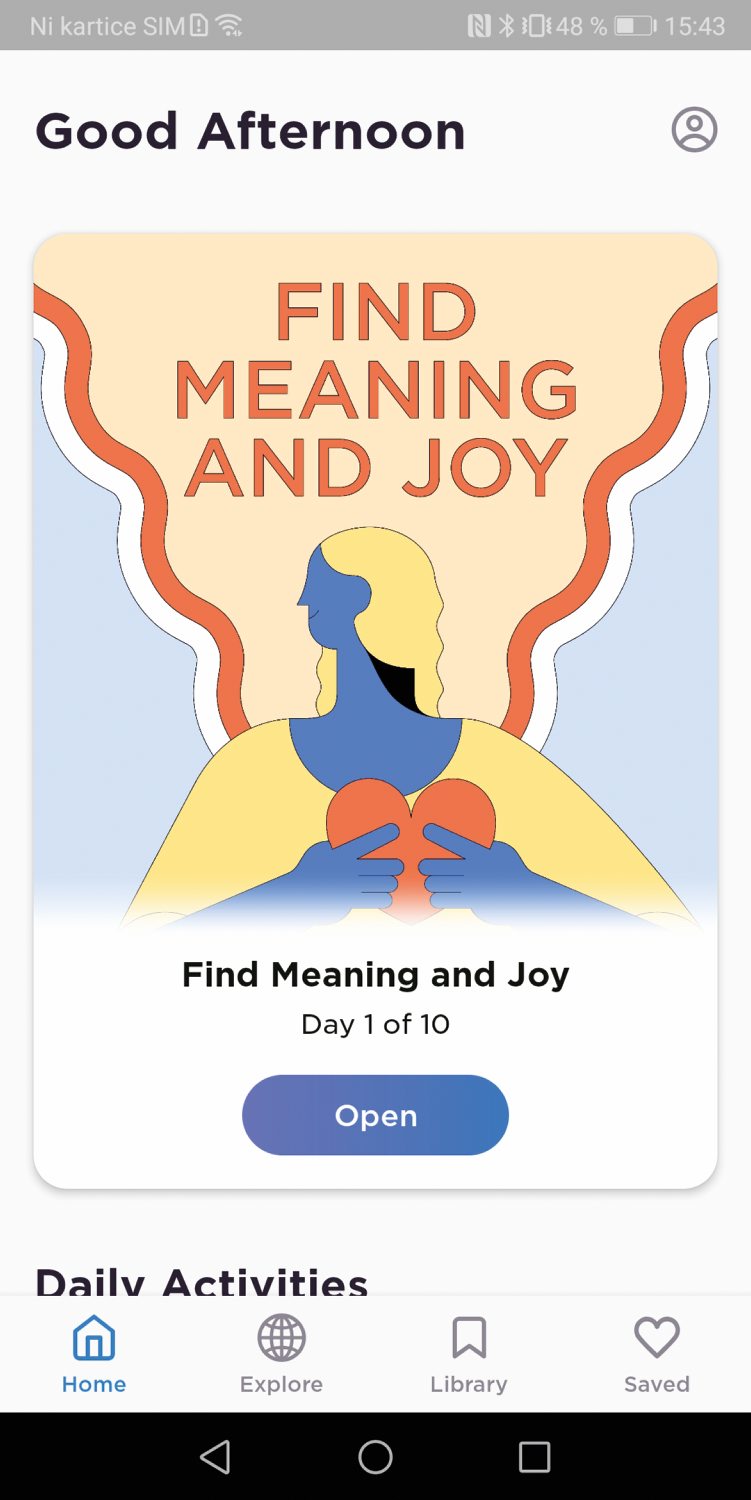Tap the Open button for Day 1

tap(375, 1115)
